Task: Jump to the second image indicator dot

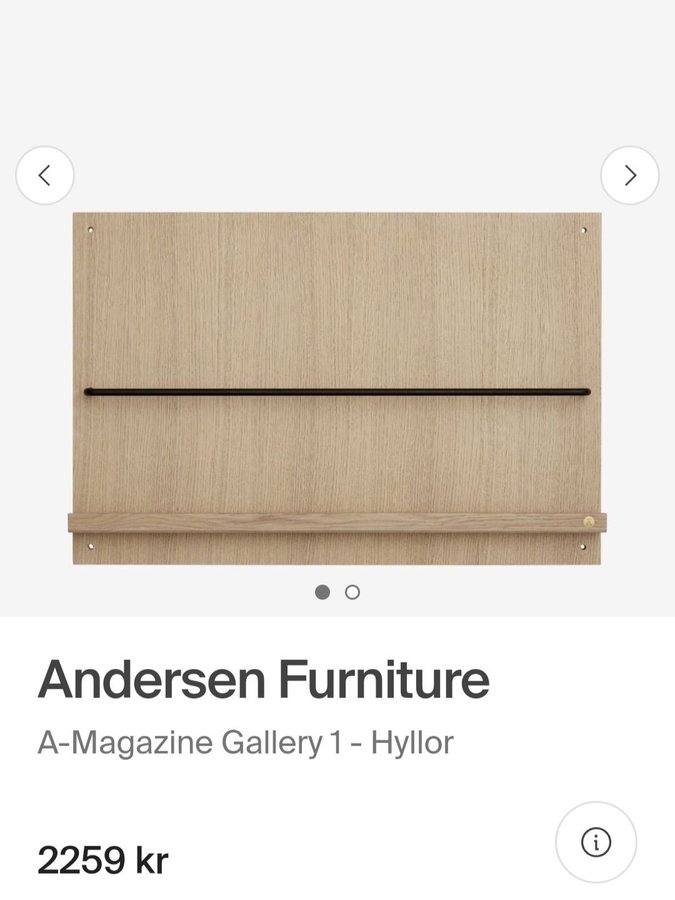Action: click(352, 592)
